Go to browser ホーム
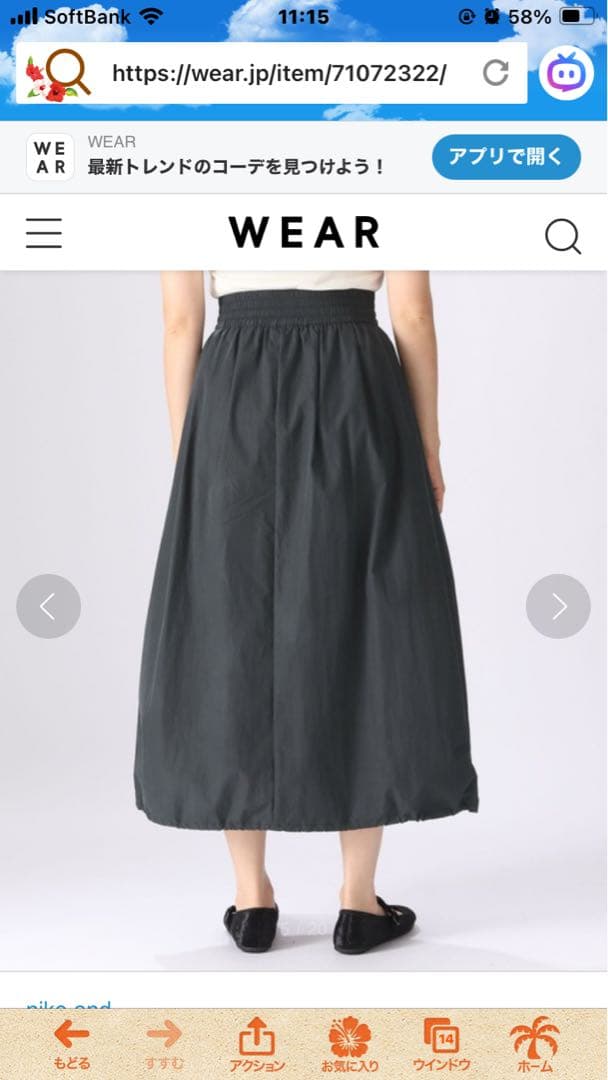 [x=534, y=1044]
